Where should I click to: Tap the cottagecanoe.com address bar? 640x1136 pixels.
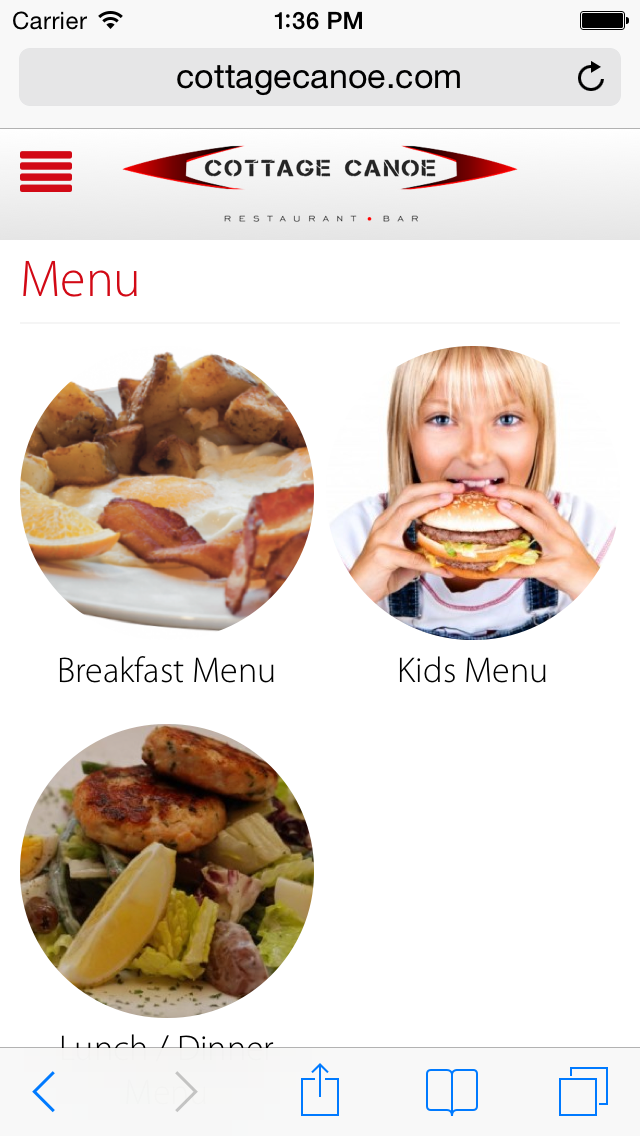[318, 78]
